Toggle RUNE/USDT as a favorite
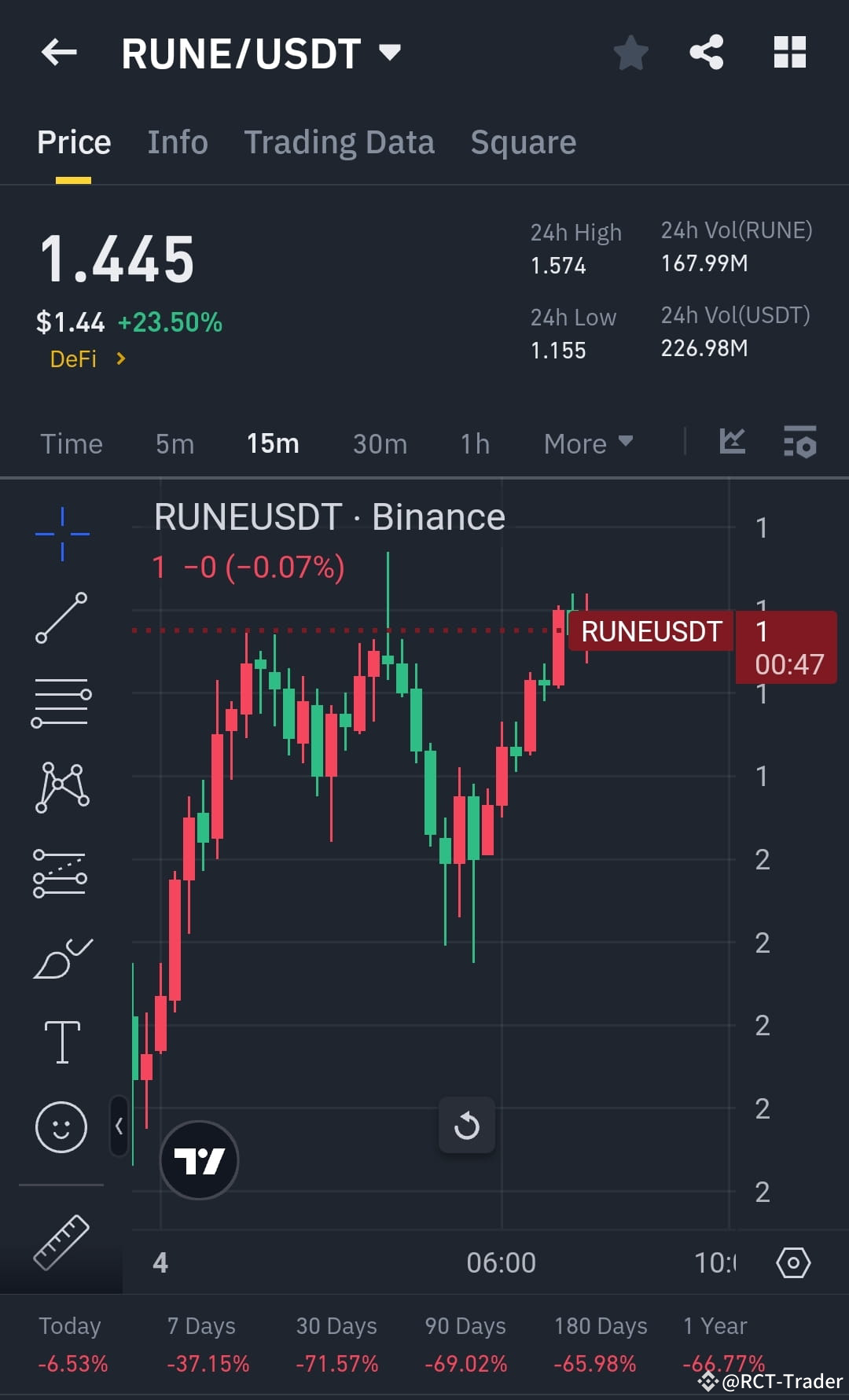 (x=630, y=52)
